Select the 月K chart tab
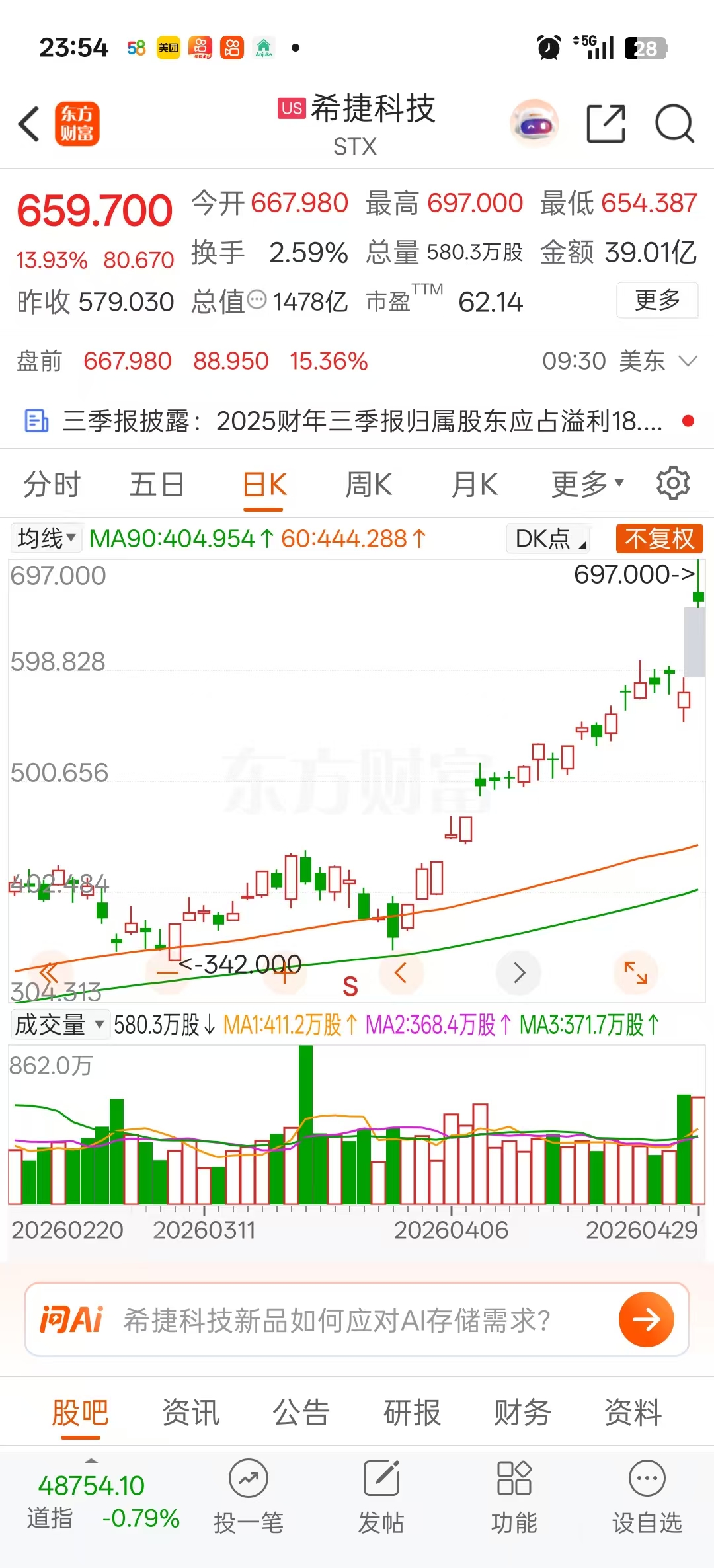The height and width of the screenshot is (1568, 714). tap(474, 485)
